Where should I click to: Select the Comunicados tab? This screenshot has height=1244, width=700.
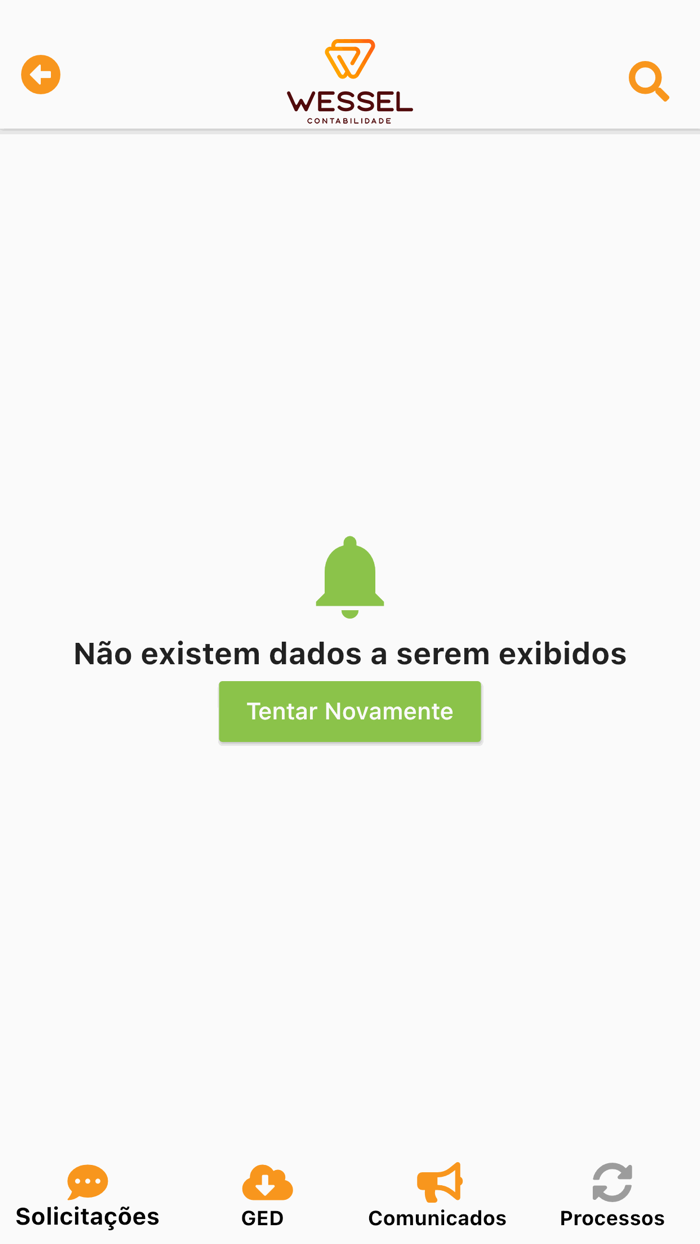coord(438,1197)
